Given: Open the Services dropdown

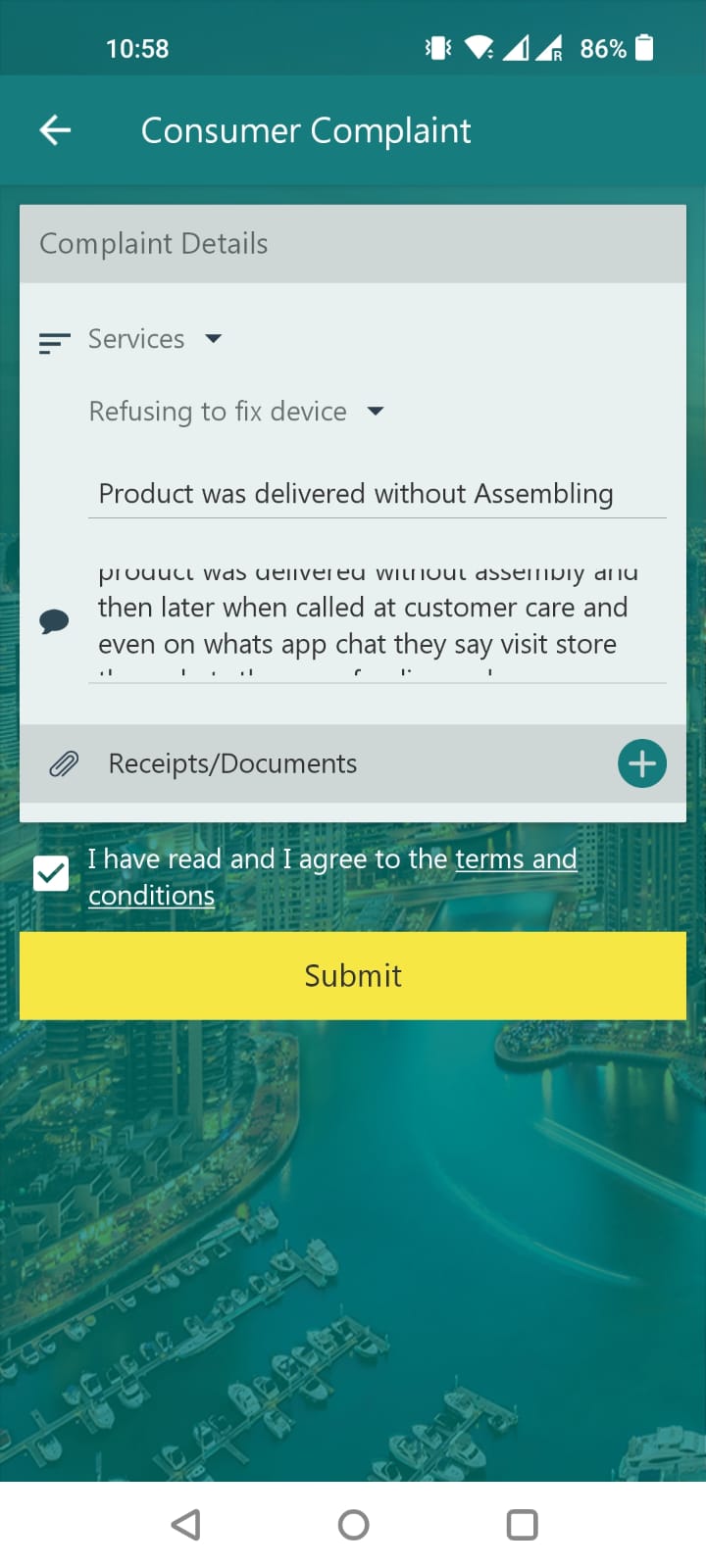Looking at the screenshot, I should point(155,339).
